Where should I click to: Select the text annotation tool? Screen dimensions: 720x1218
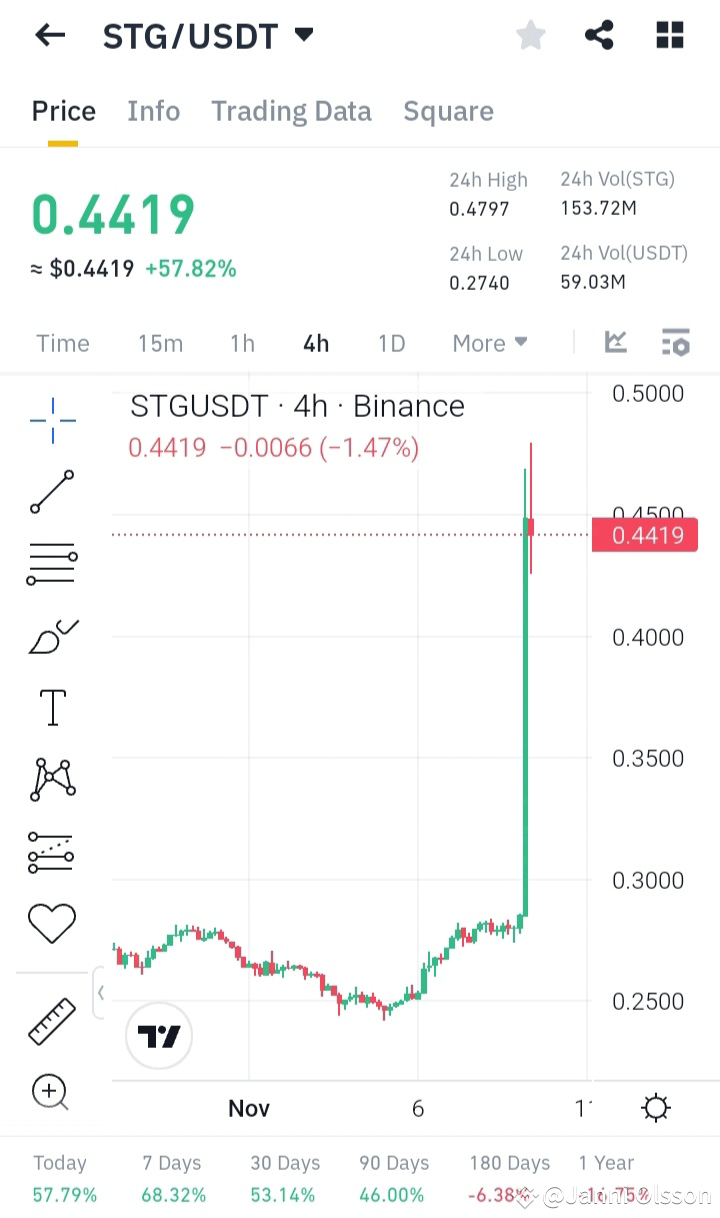click(51, 706)
